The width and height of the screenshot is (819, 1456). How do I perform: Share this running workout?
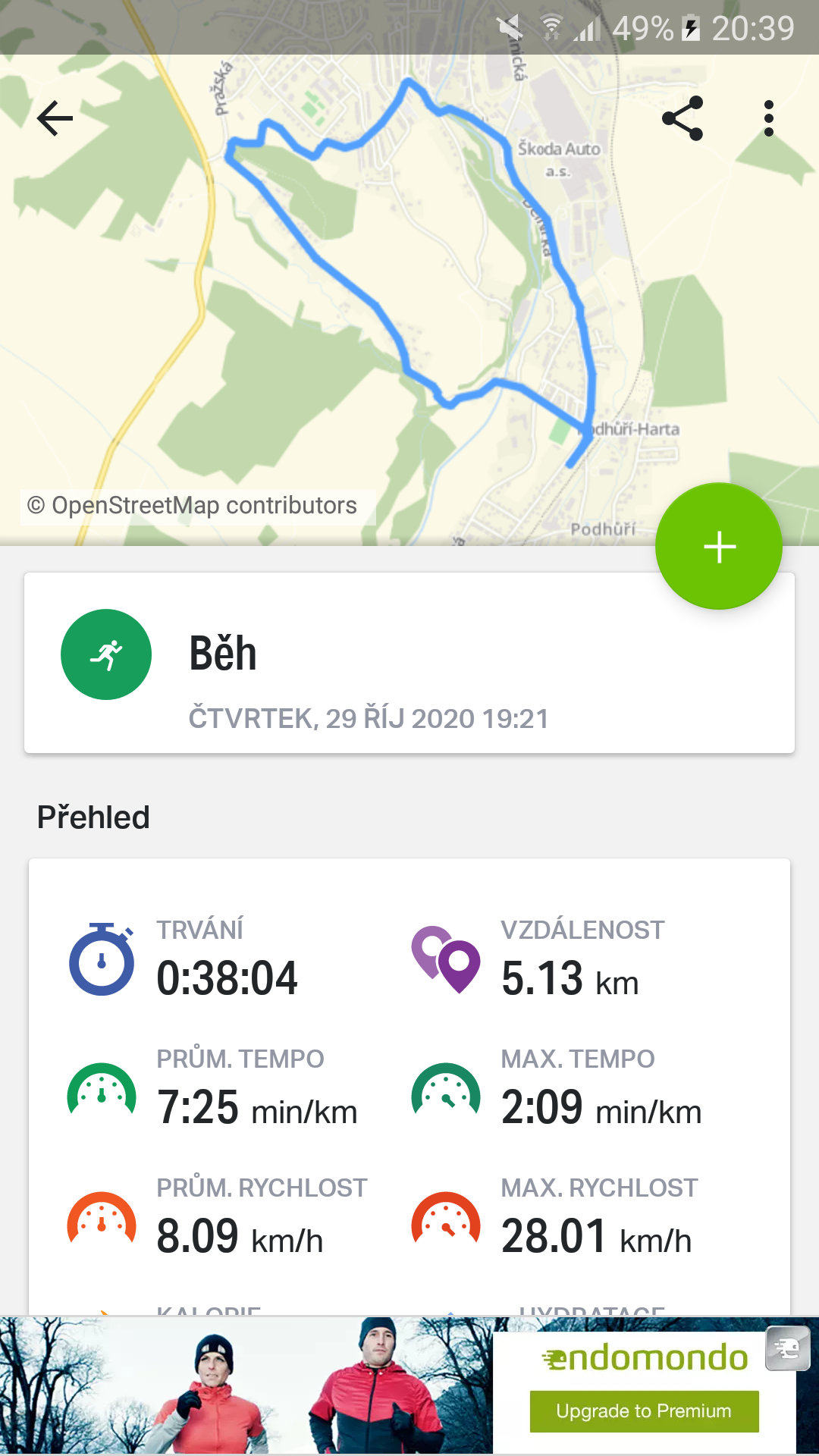click(x=682, y=118)
